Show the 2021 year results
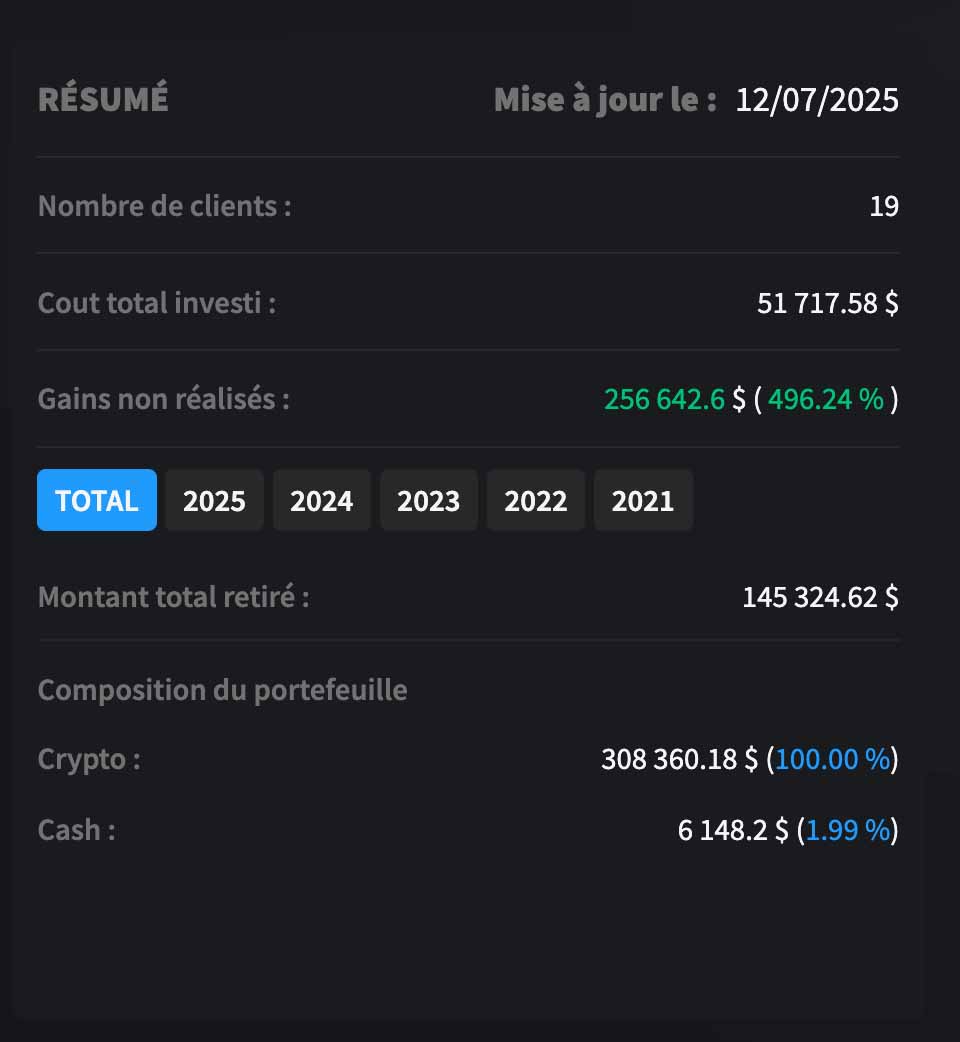 [643, 500]
